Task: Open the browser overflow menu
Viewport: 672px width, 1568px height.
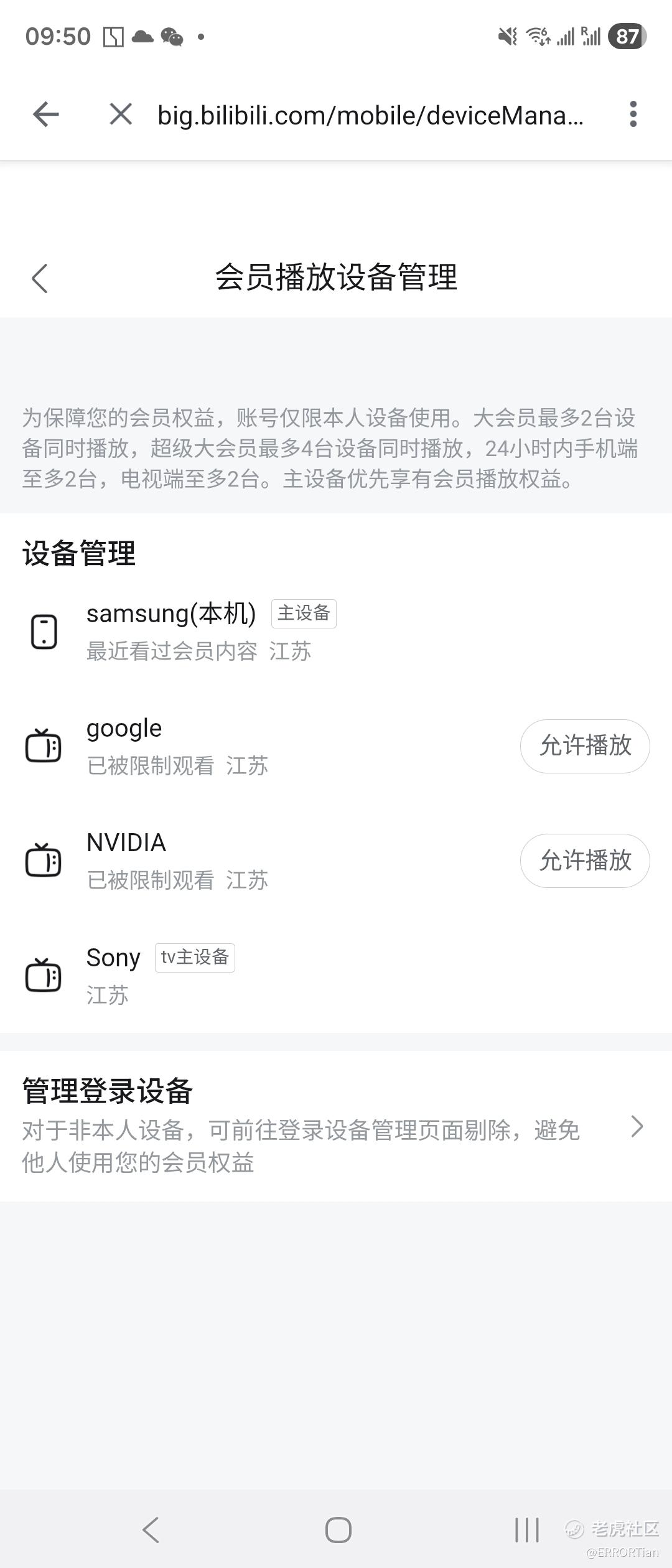Action: [x=633, y=114]
